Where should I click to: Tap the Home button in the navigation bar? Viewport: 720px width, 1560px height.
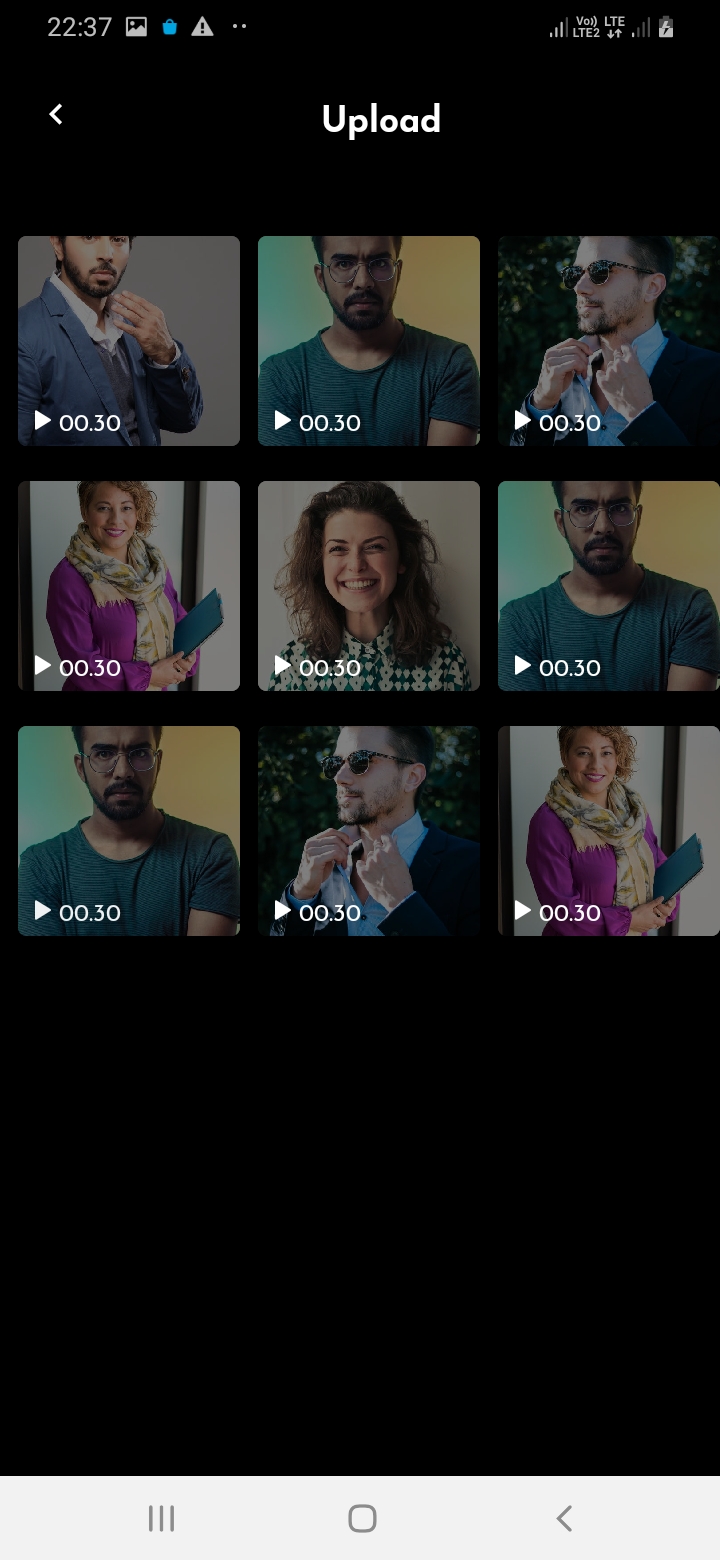360,1517
